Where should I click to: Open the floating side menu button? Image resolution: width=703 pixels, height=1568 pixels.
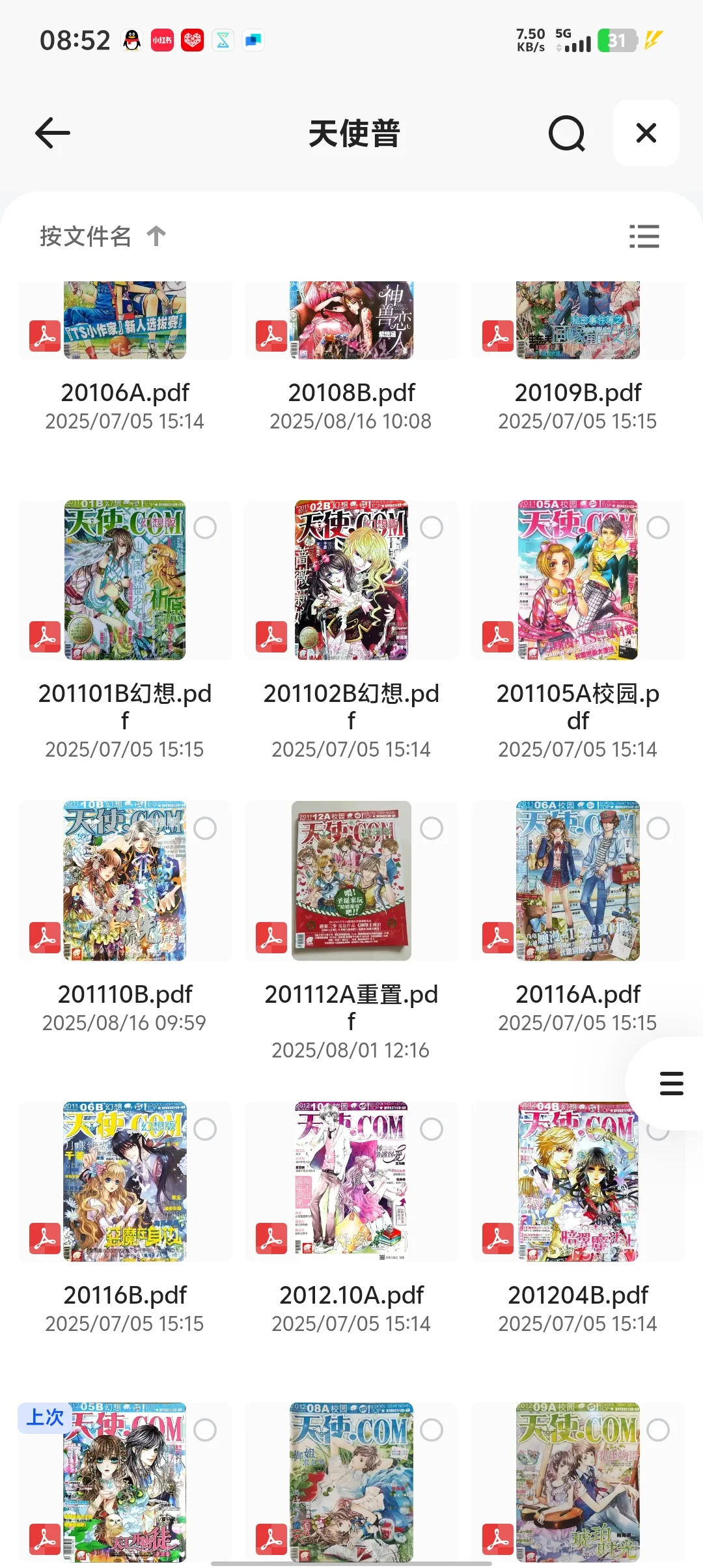coord(671,1084)
